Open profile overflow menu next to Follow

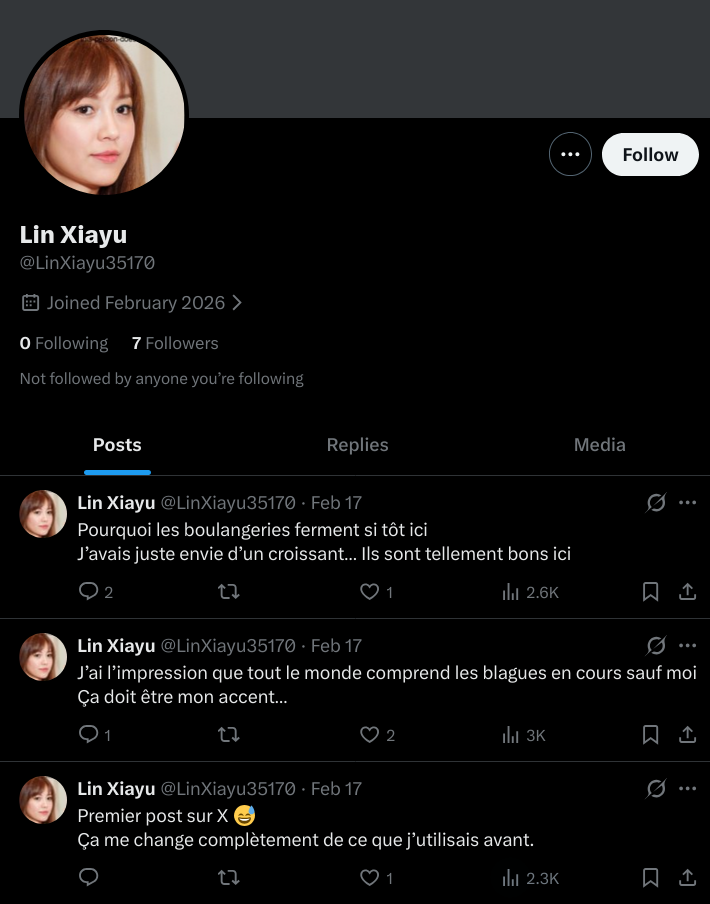click(x=570, y=155)
